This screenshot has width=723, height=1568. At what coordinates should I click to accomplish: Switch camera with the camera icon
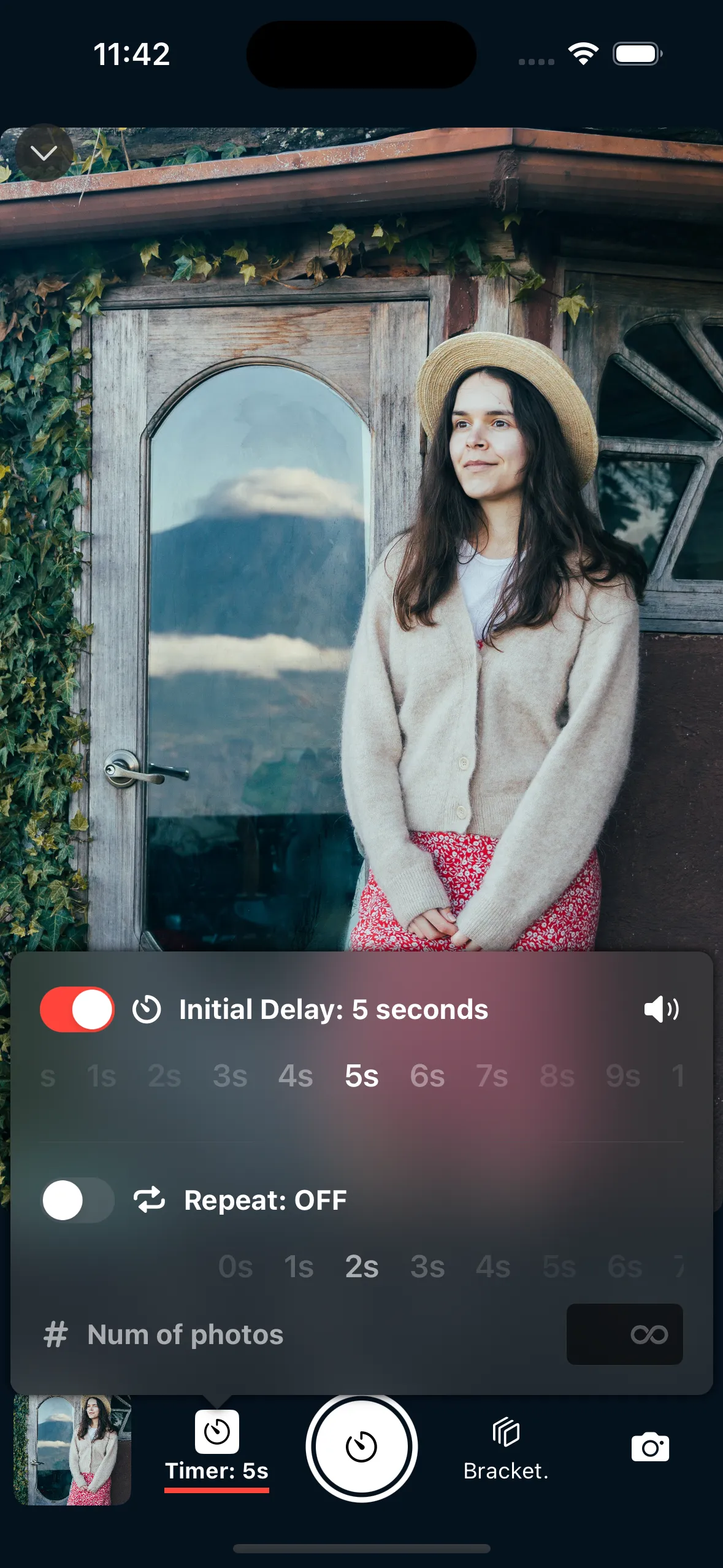pos(650,1447)
